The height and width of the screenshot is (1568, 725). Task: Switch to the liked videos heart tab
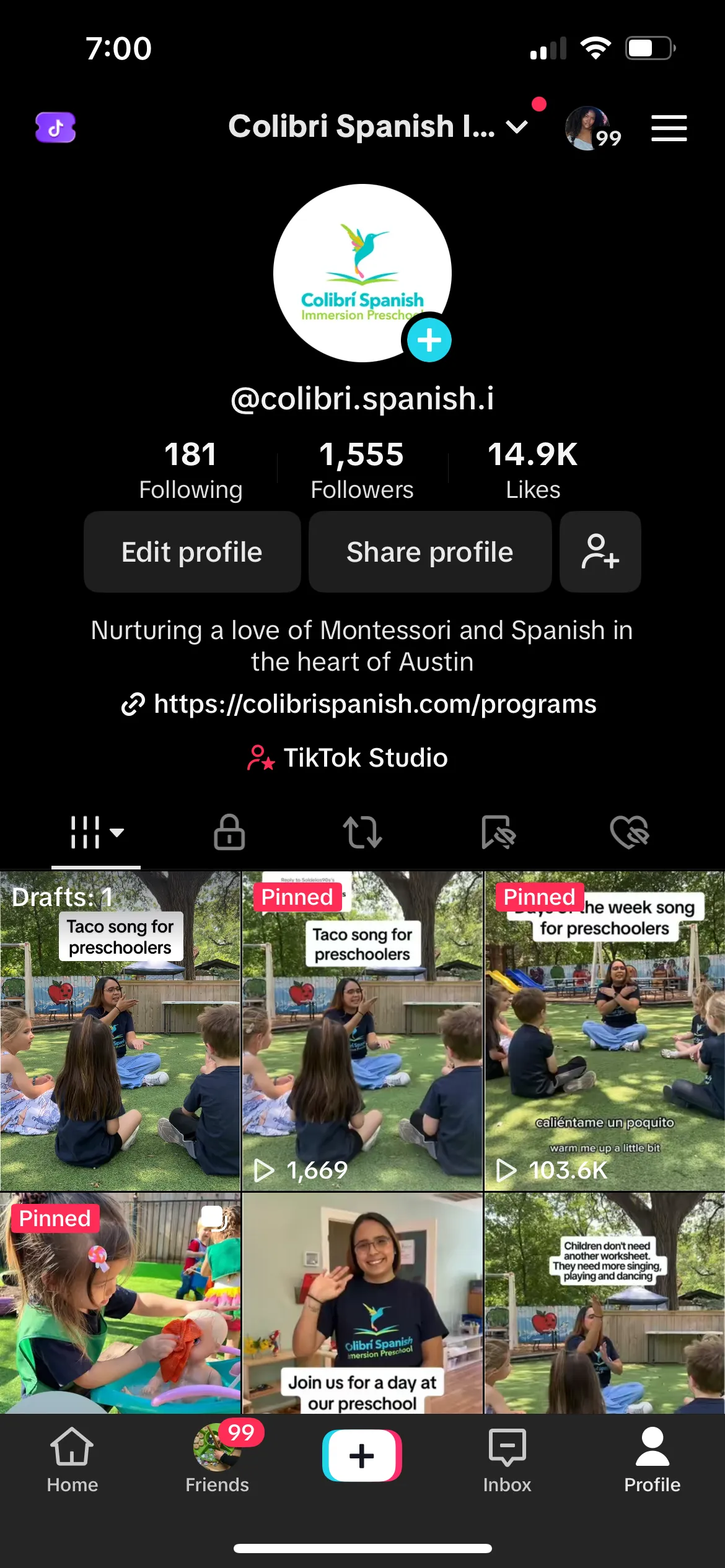(x=628, y=832)
